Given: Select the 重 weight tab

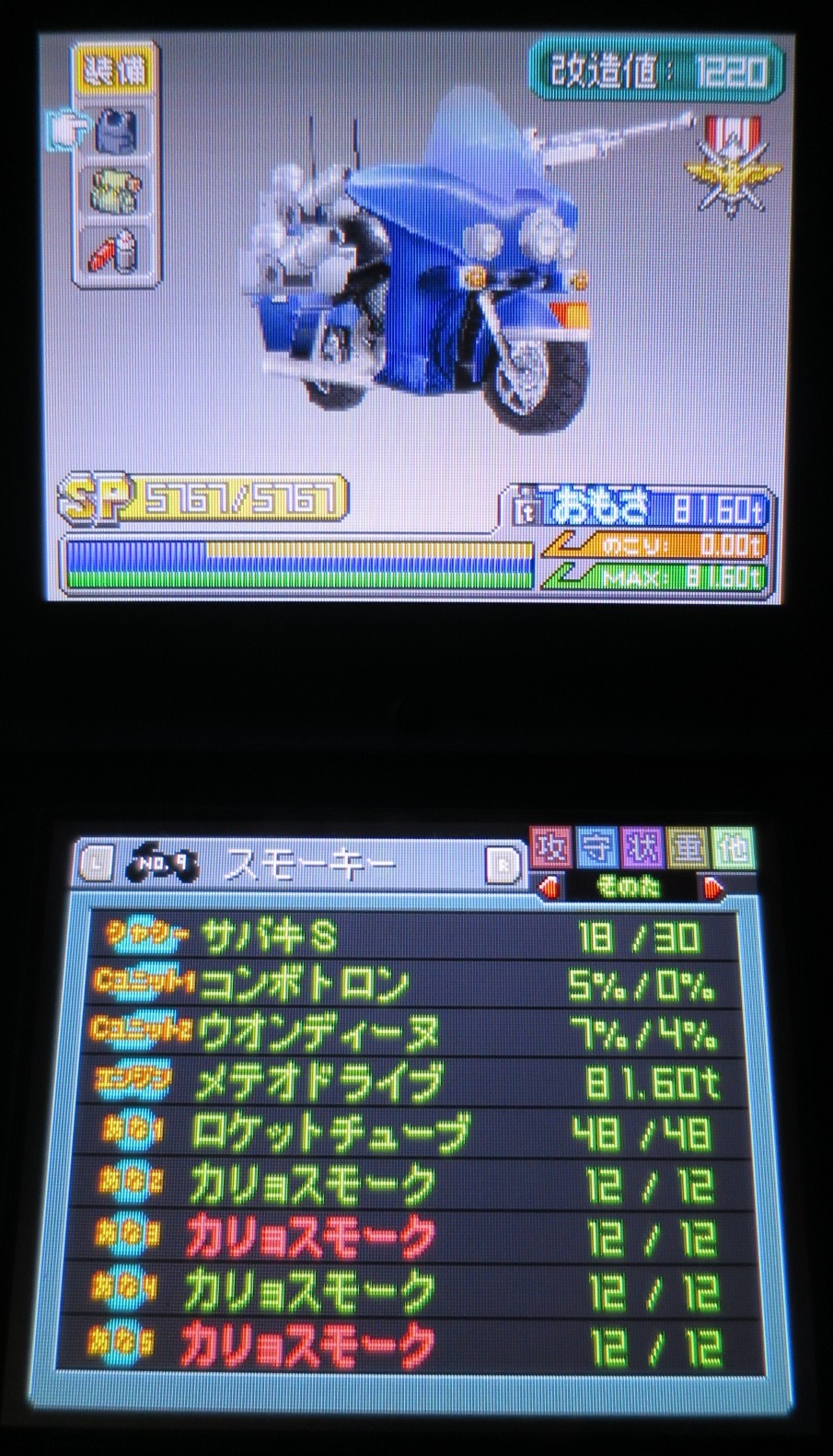Looking at the screenshot, I should [687, 849].
